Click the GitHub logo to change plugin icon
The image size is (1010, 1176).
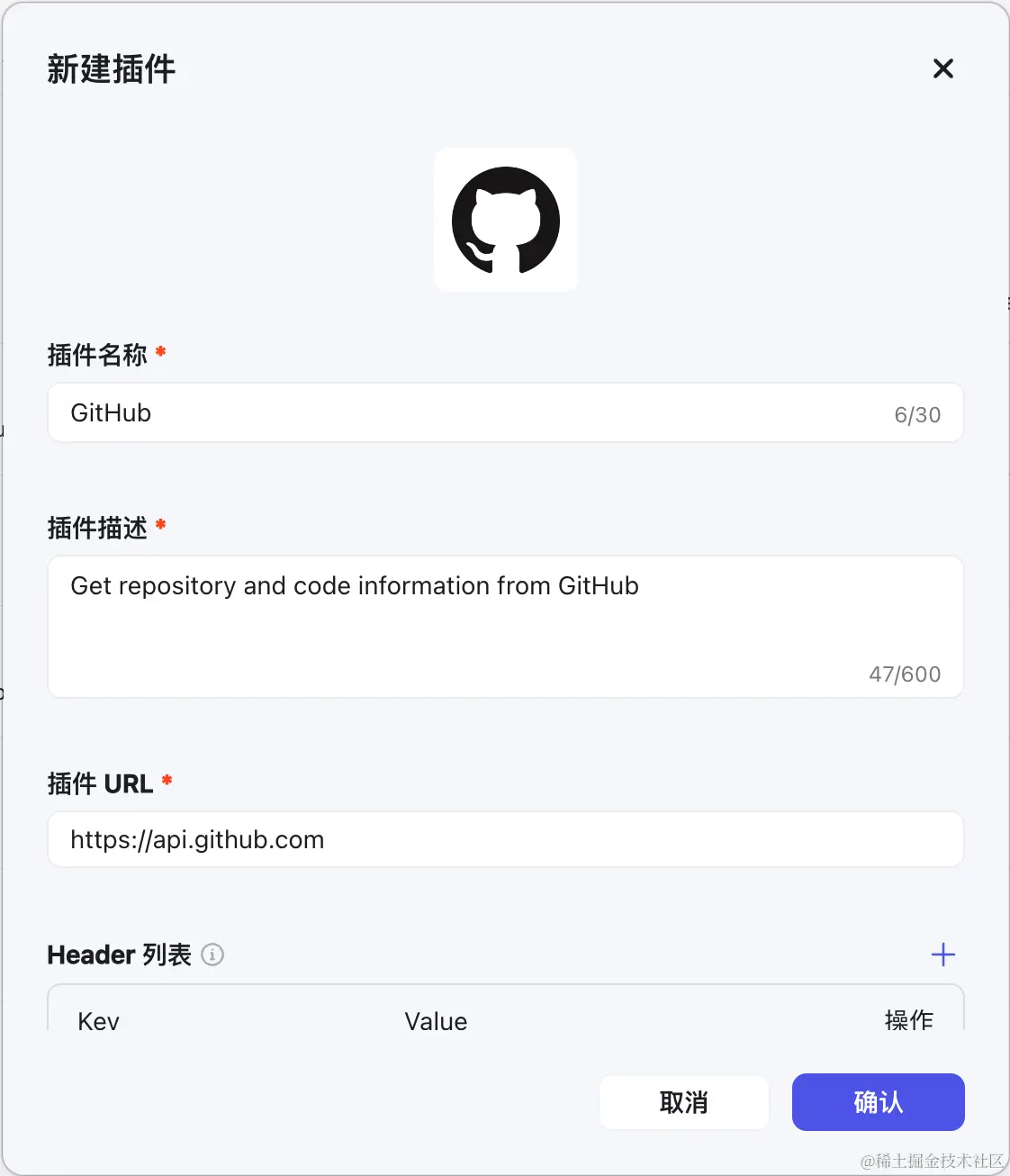coord(505,219)
